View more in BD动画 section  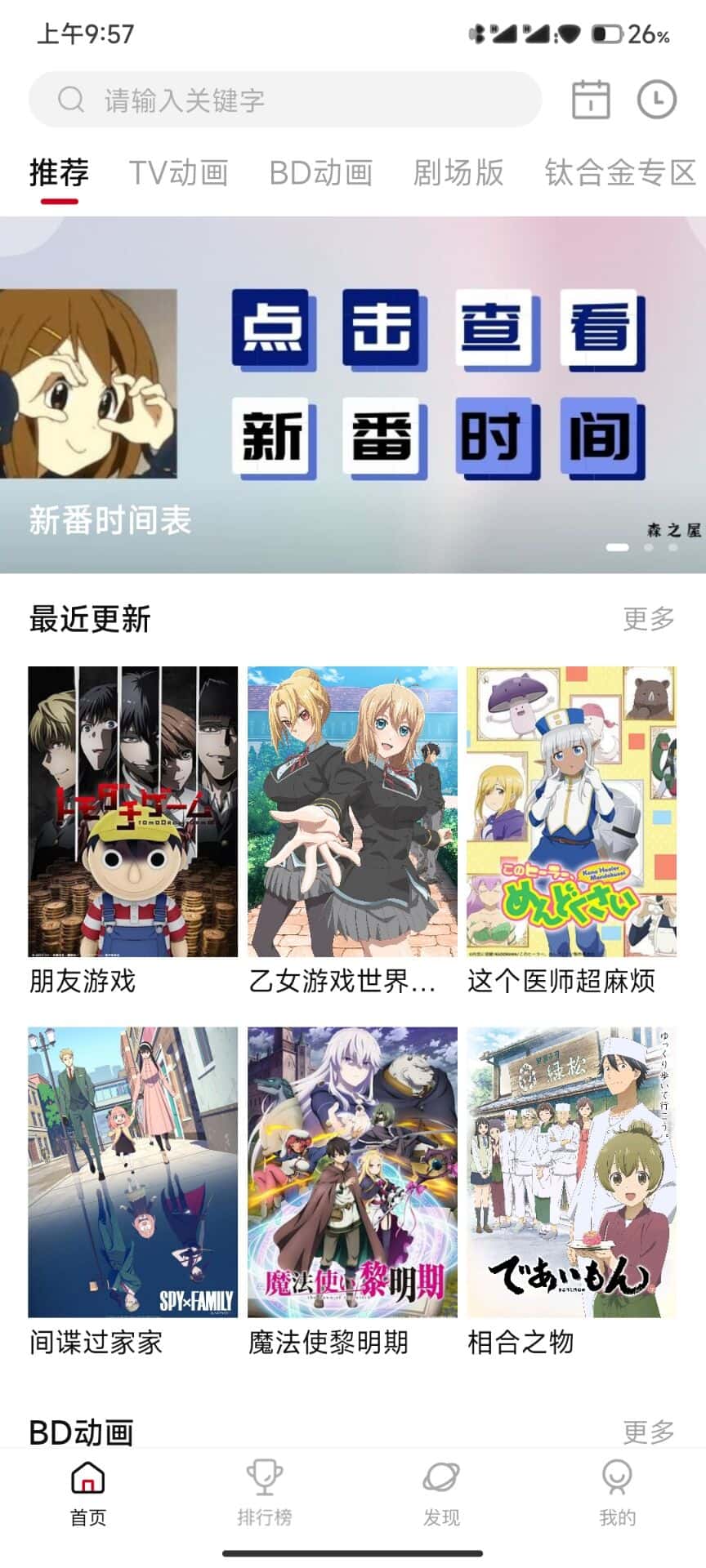pyautogui.click(x=649, y=1431)
